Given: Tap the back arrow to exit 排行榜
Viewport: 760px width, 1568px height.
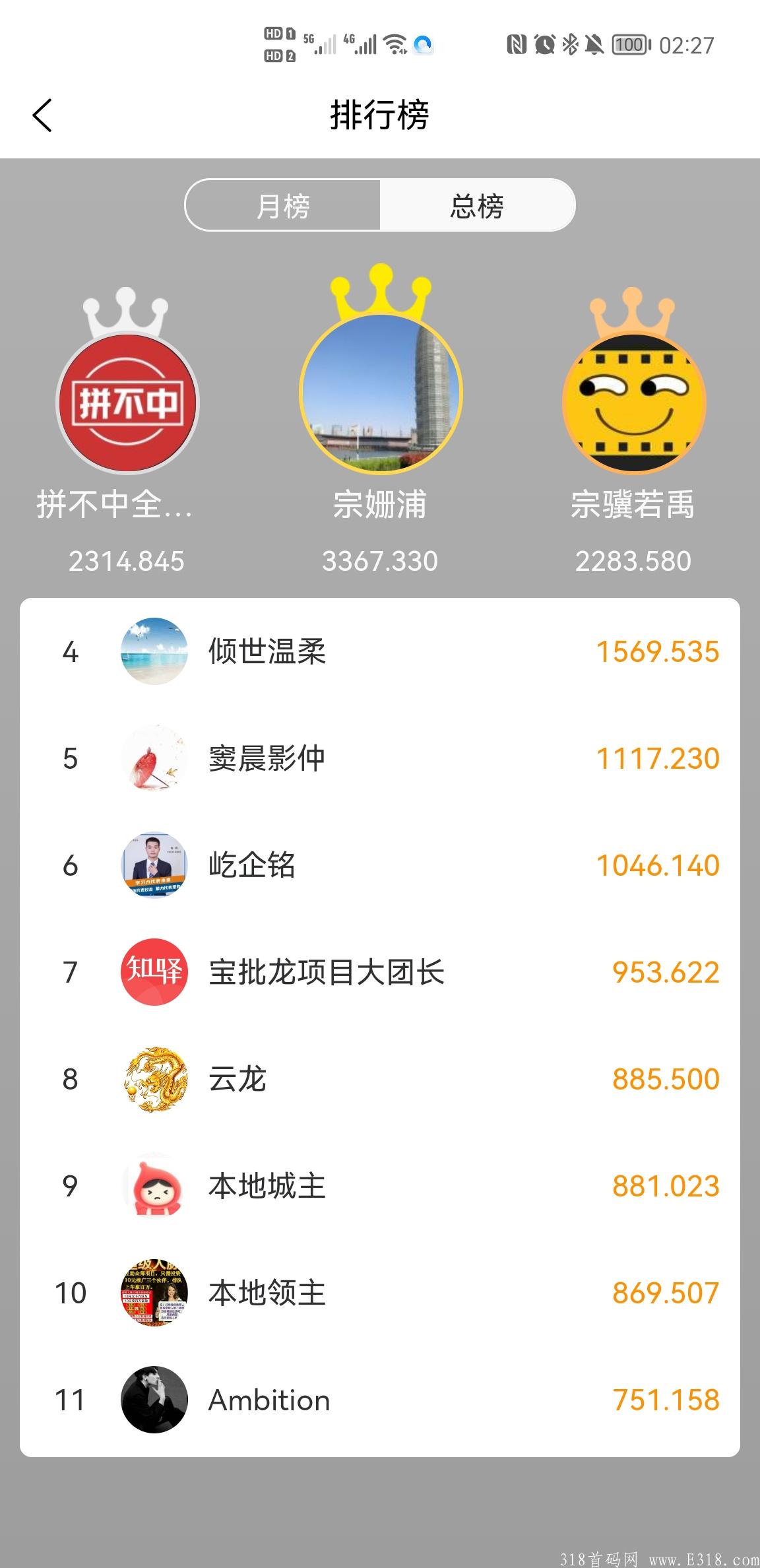Looking at the screenshot, I should [x=42, y=115].
